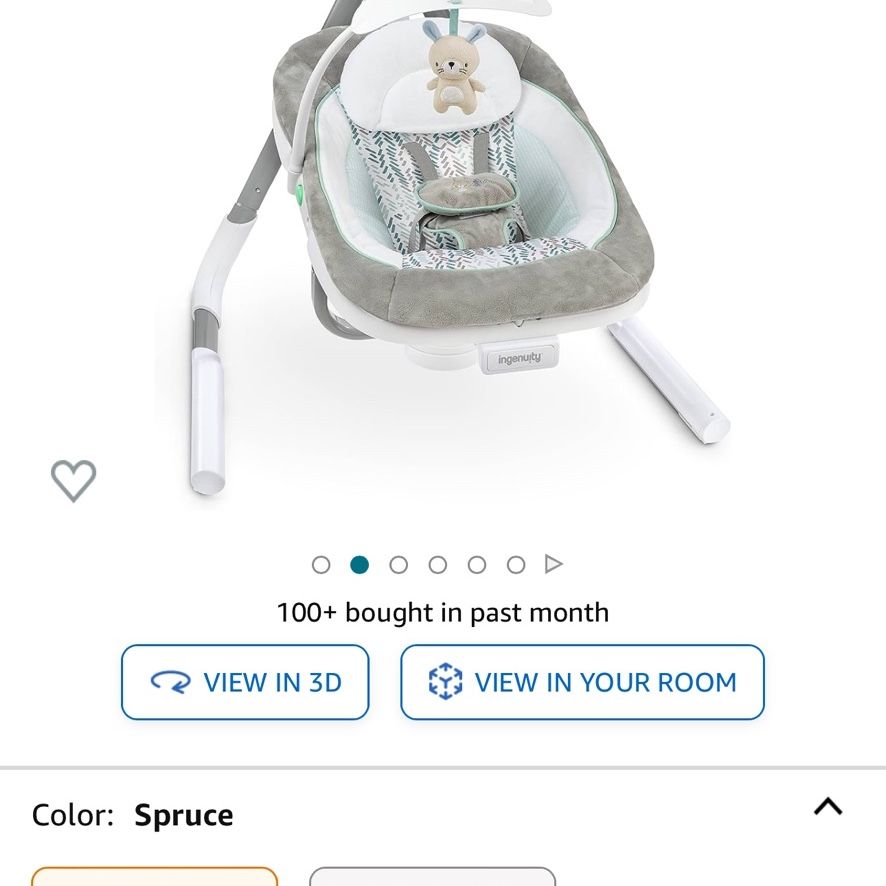Screen dimensions: 886x886
Task: Jump to the first image dot
Action: [x=321, y=564]
